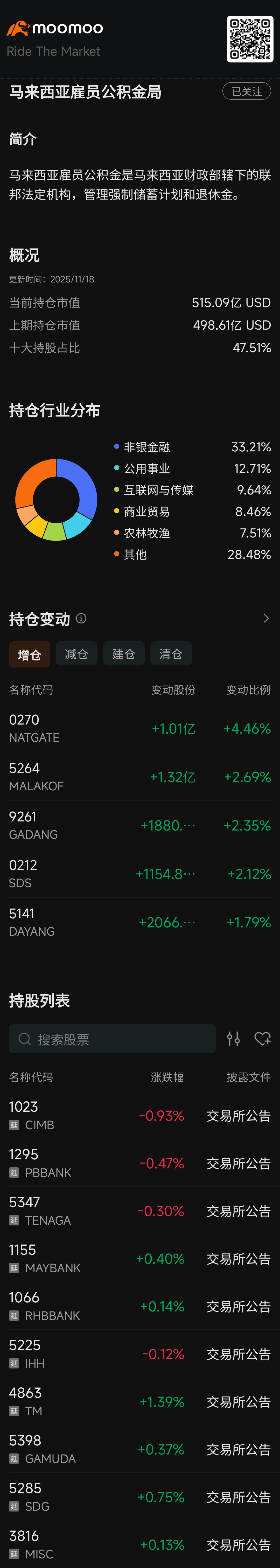Switch to the 建仓 tab
This screenshot has height=1568, width=280.
(x=124, y=654)
